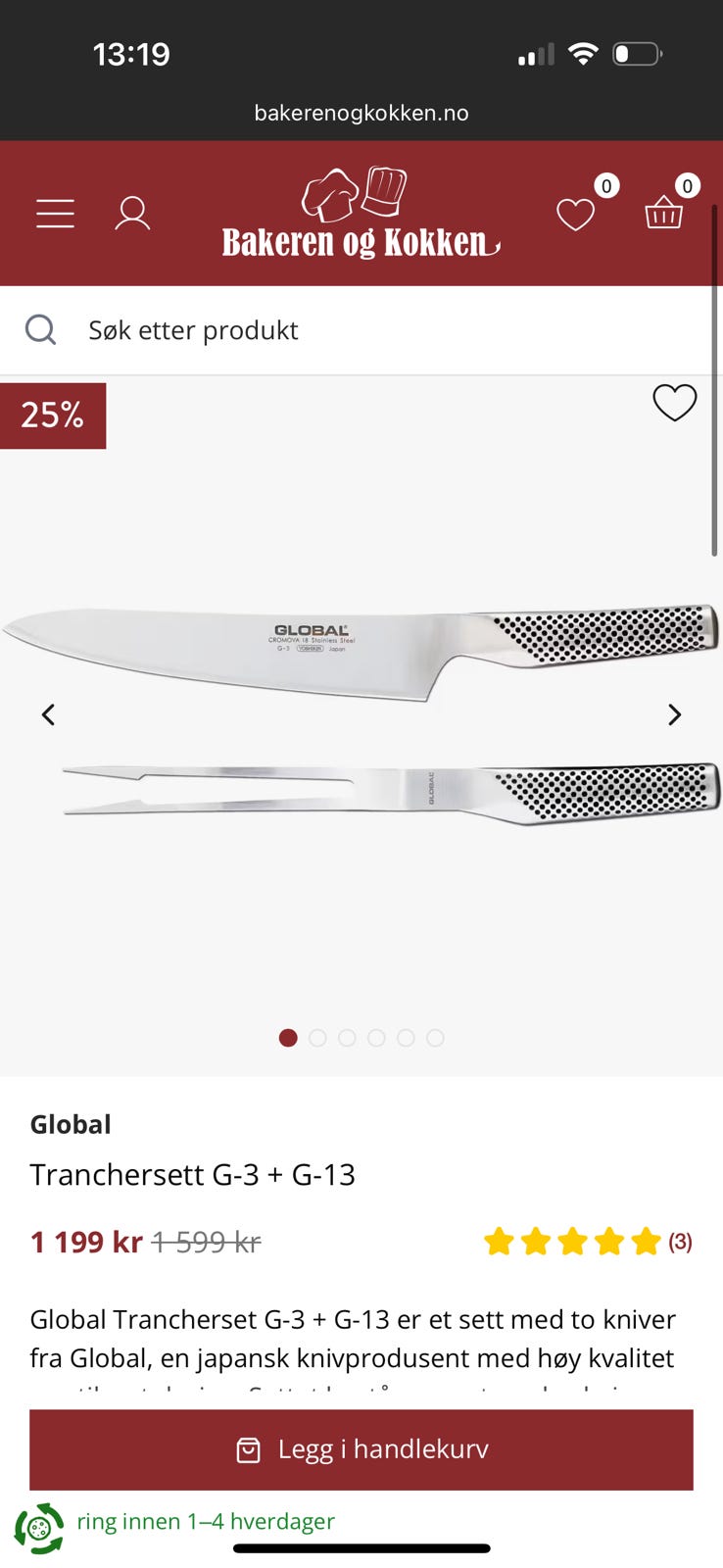Image resolution: width=723 pixels, height=1568 pixels.
Task: Open the green cookie settings icon
Action: (x=39, y=1528)
